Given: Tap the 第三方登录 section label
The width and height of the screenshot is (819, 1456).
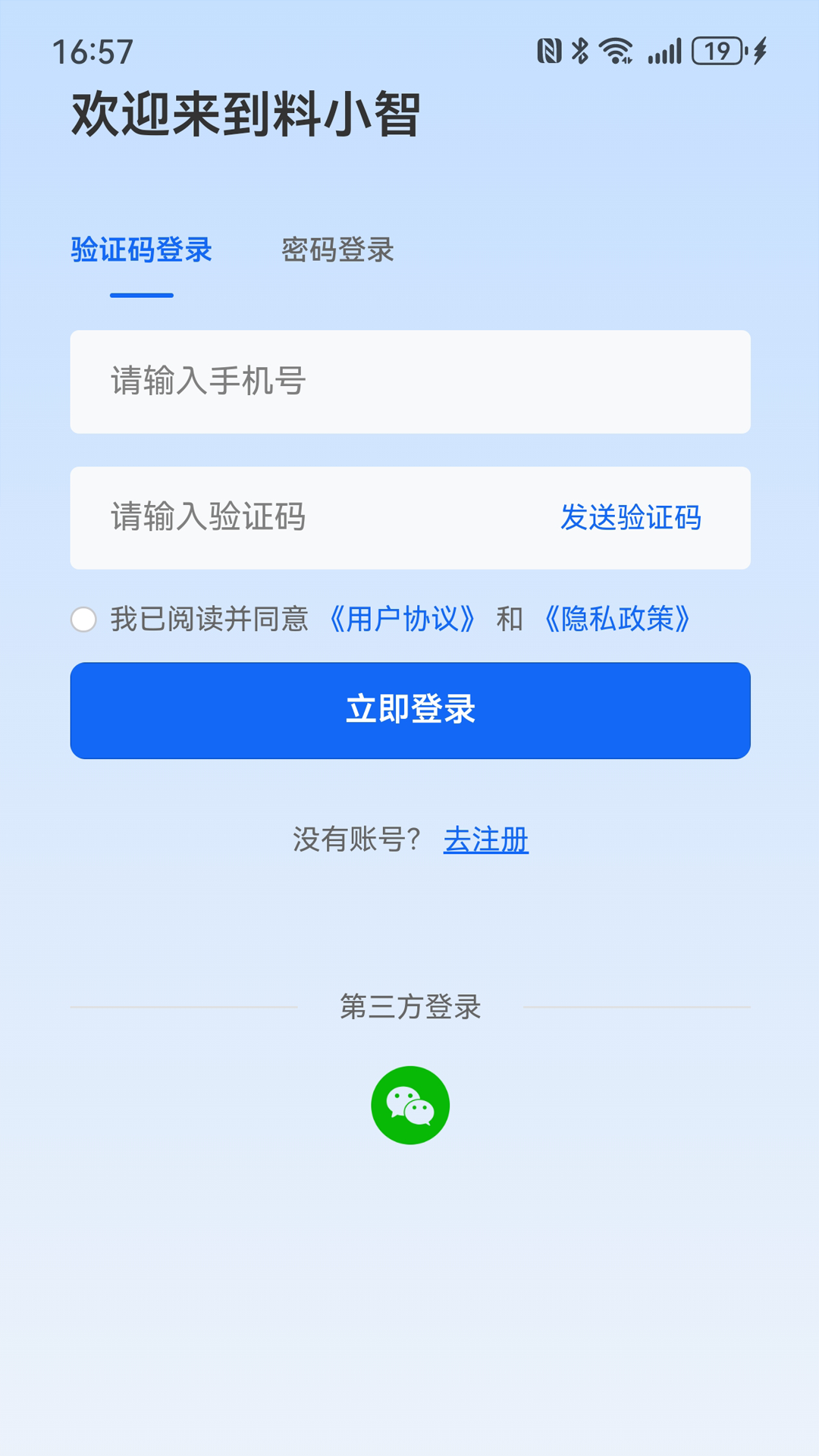Looking at the screenshot, I should coord(409,1008).
